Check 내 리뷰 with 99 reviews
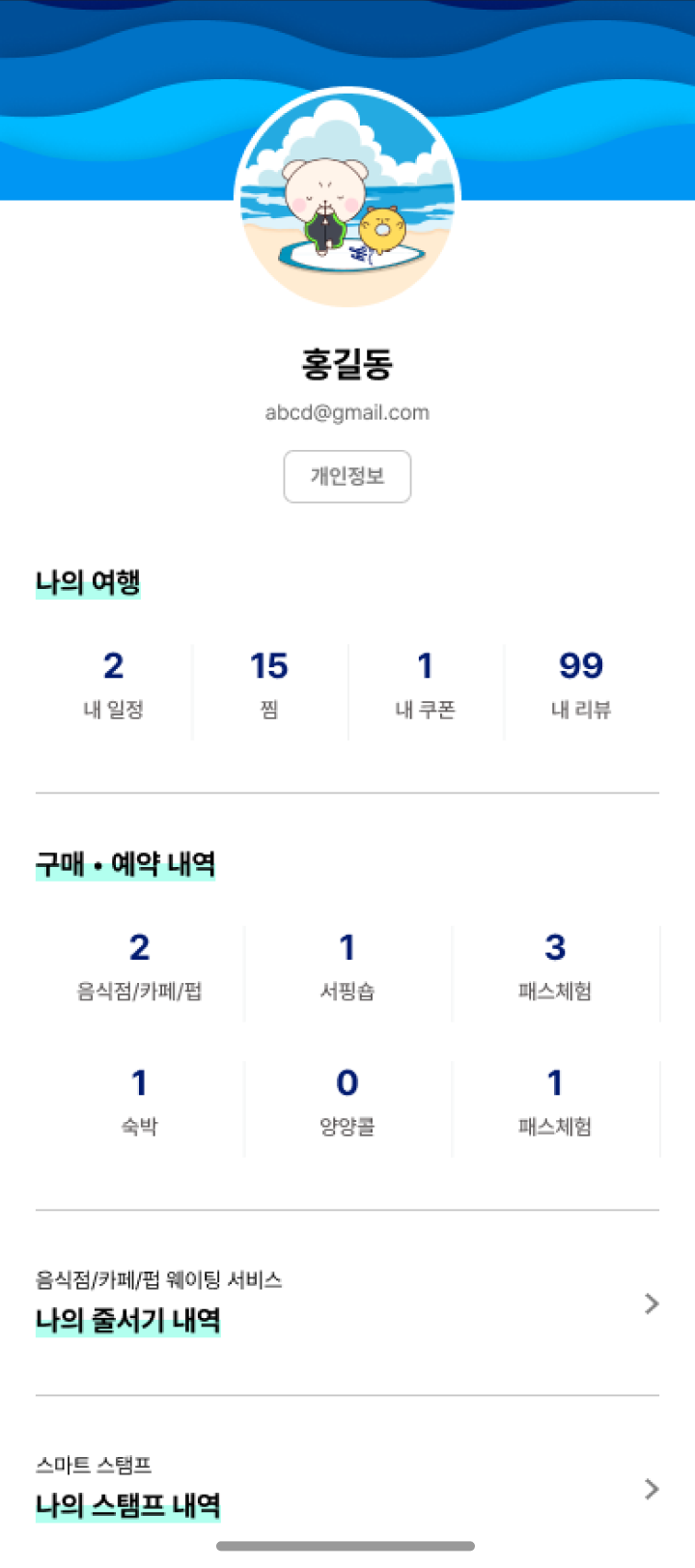695x1568 pixels. pyautogui.click(x=580, y=686)
